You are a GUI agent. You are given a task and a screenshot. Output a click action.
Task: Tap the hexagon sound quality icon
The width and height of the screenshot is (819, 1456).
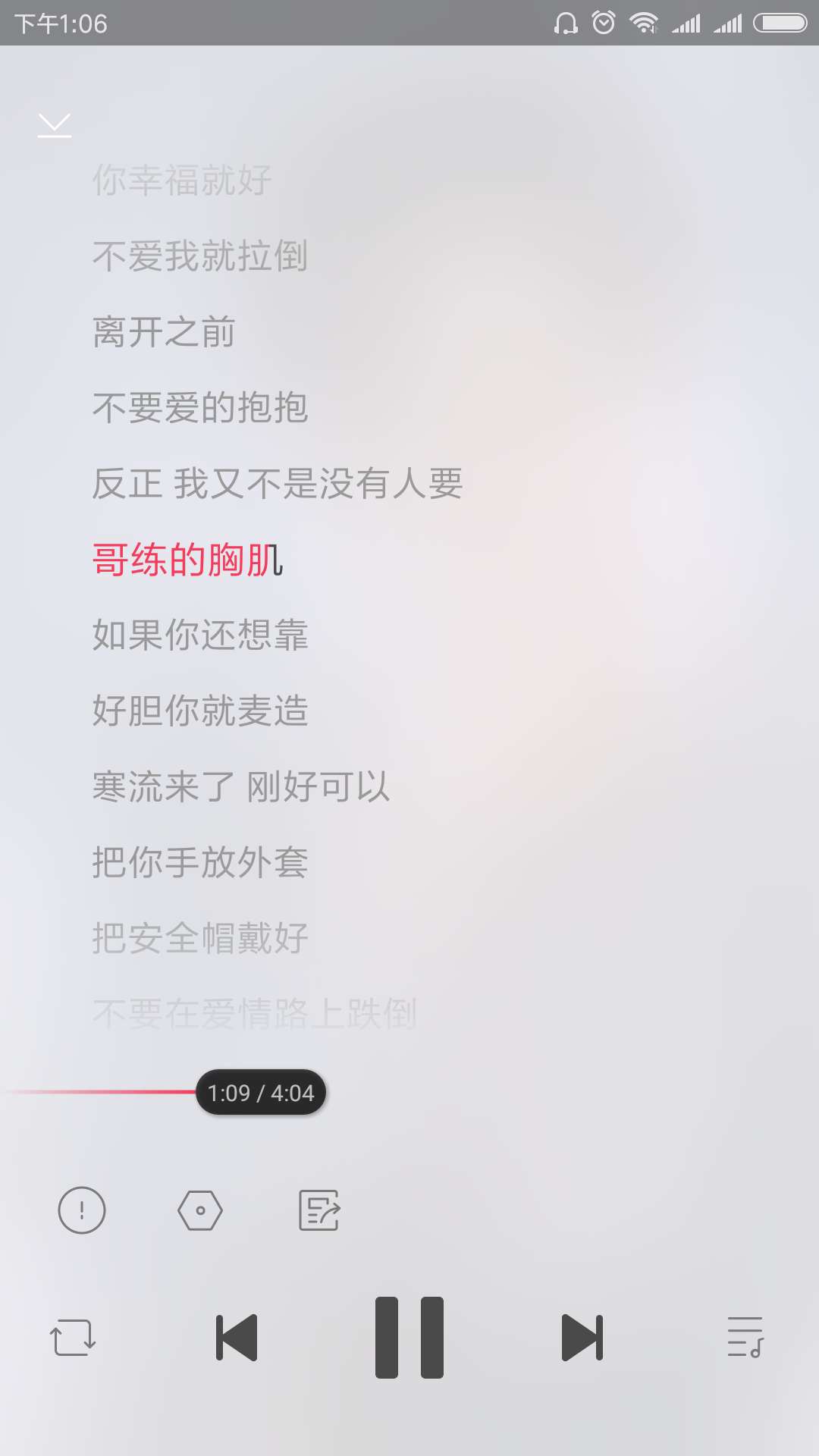[x=201, y=1210]
